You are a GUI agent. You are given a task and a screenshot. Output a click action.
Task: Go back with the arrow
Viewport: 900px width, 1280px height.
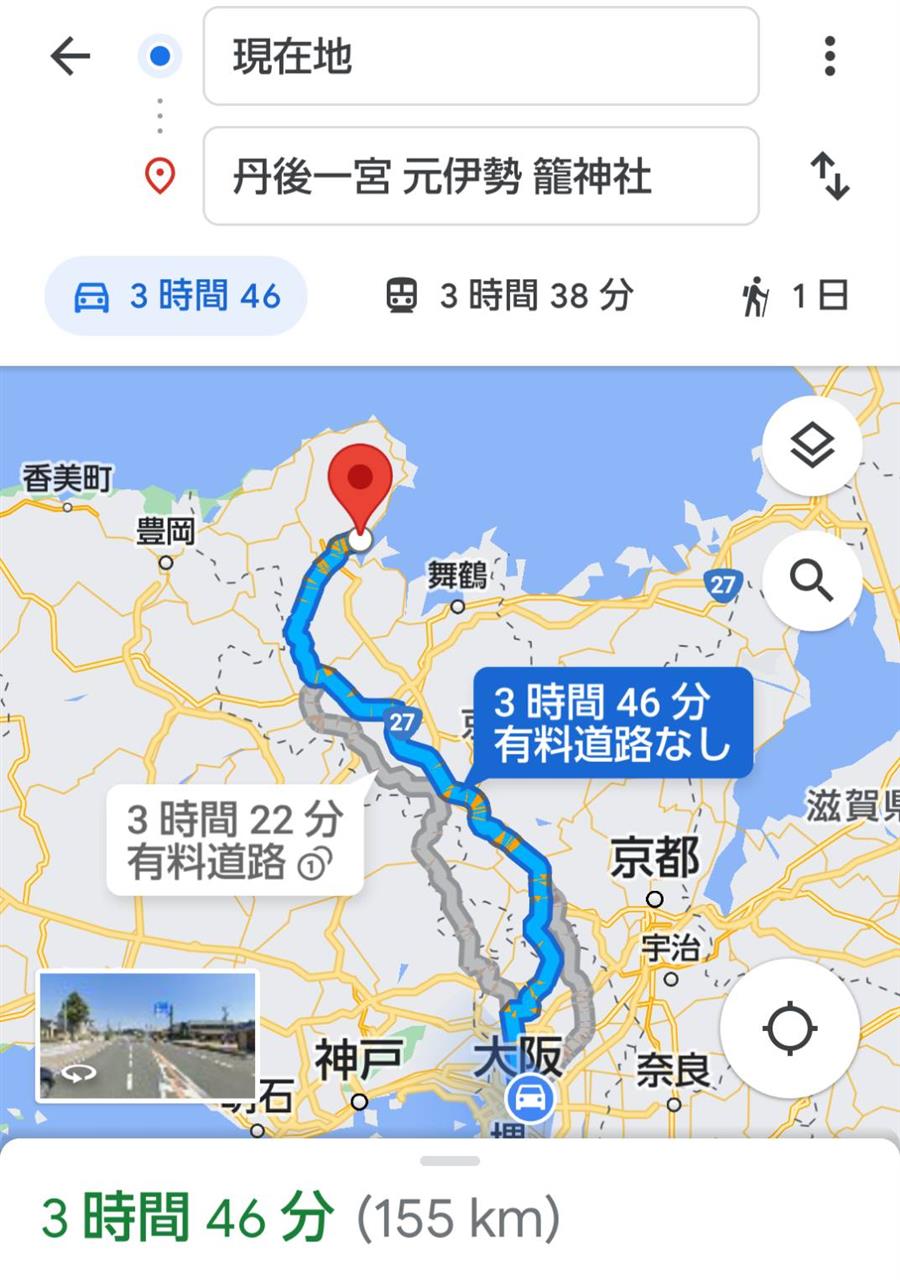coord(70,57)
